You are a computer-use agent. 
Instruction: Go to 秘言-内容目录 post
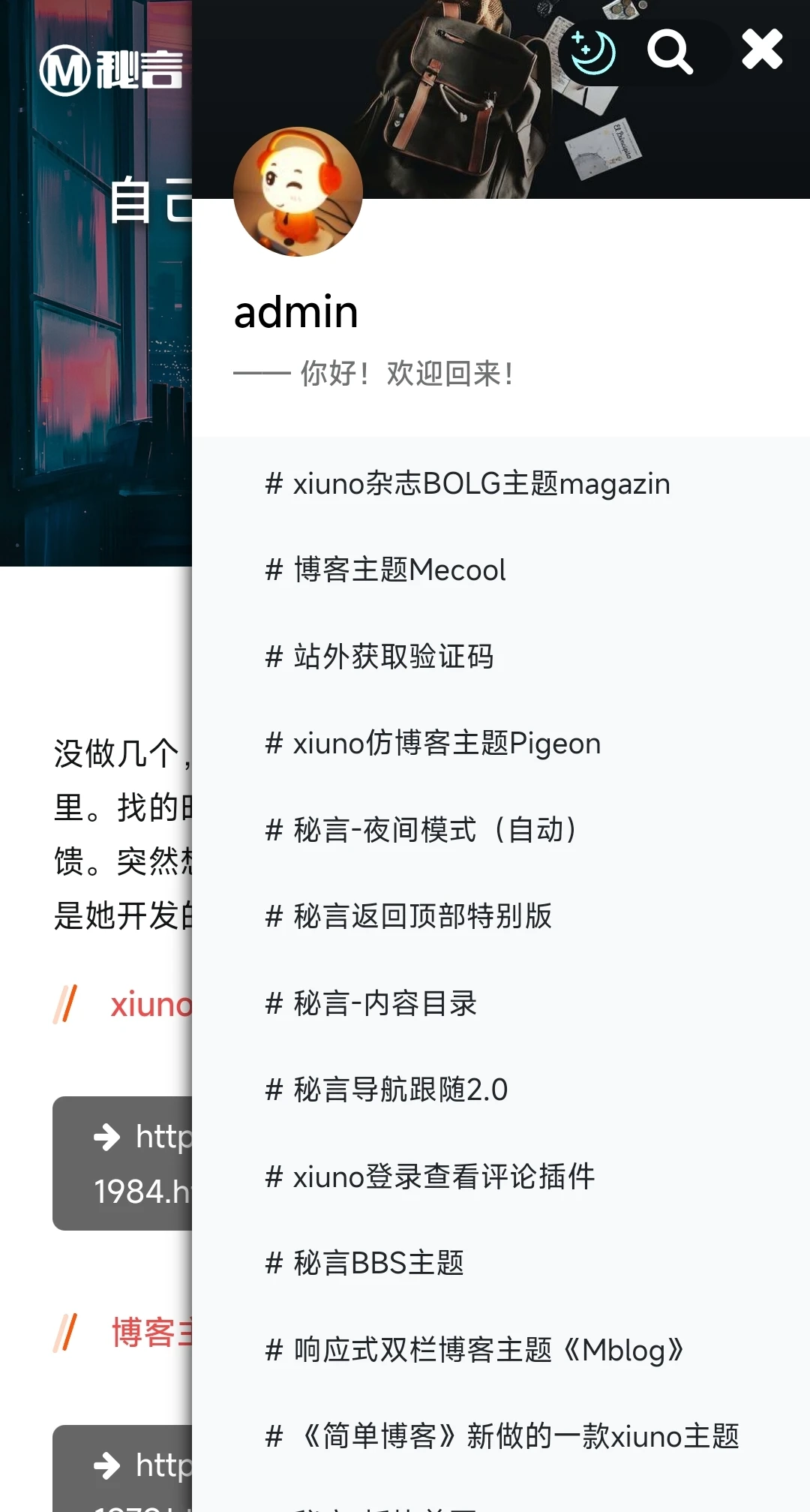click(x=371, y=1003)
